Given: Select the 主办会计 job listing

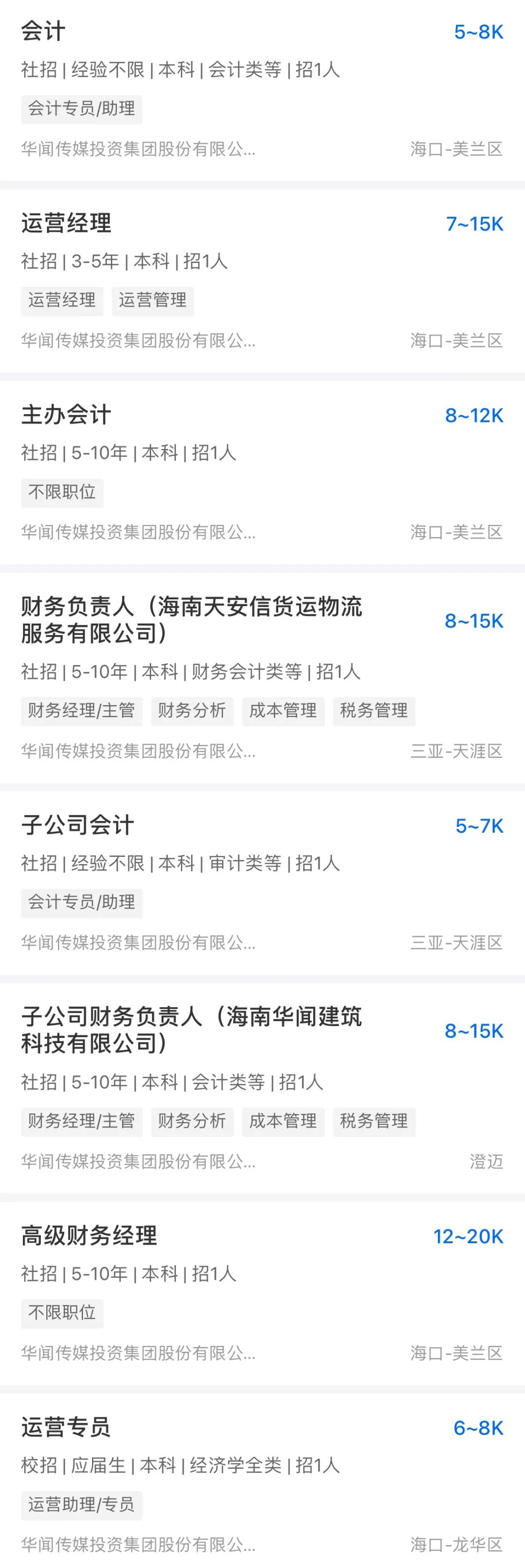Looking at the screenshot, I should [67, 415].
